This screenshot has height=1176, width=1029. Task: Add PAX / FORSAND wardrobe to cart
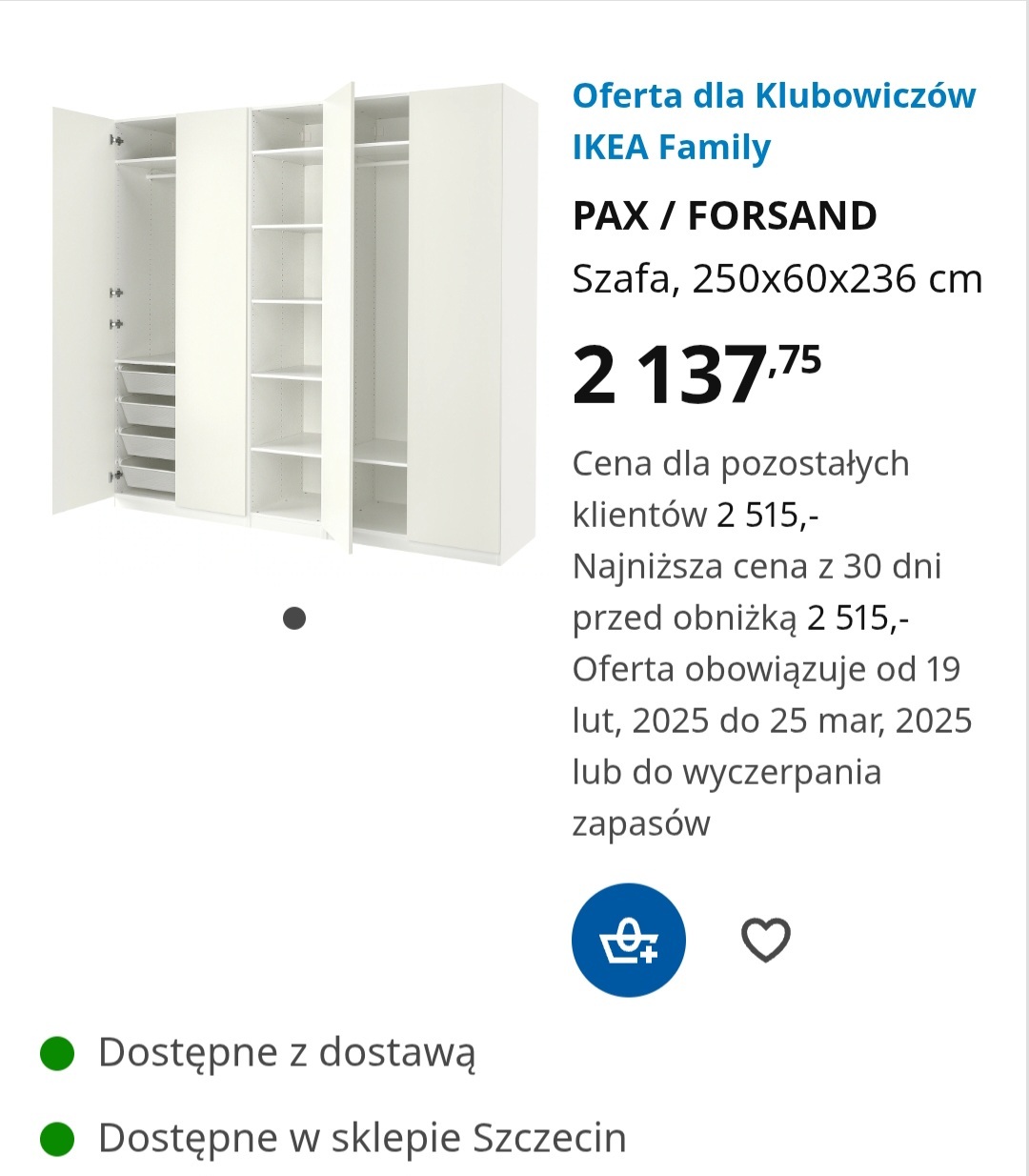tap(629, 940)
